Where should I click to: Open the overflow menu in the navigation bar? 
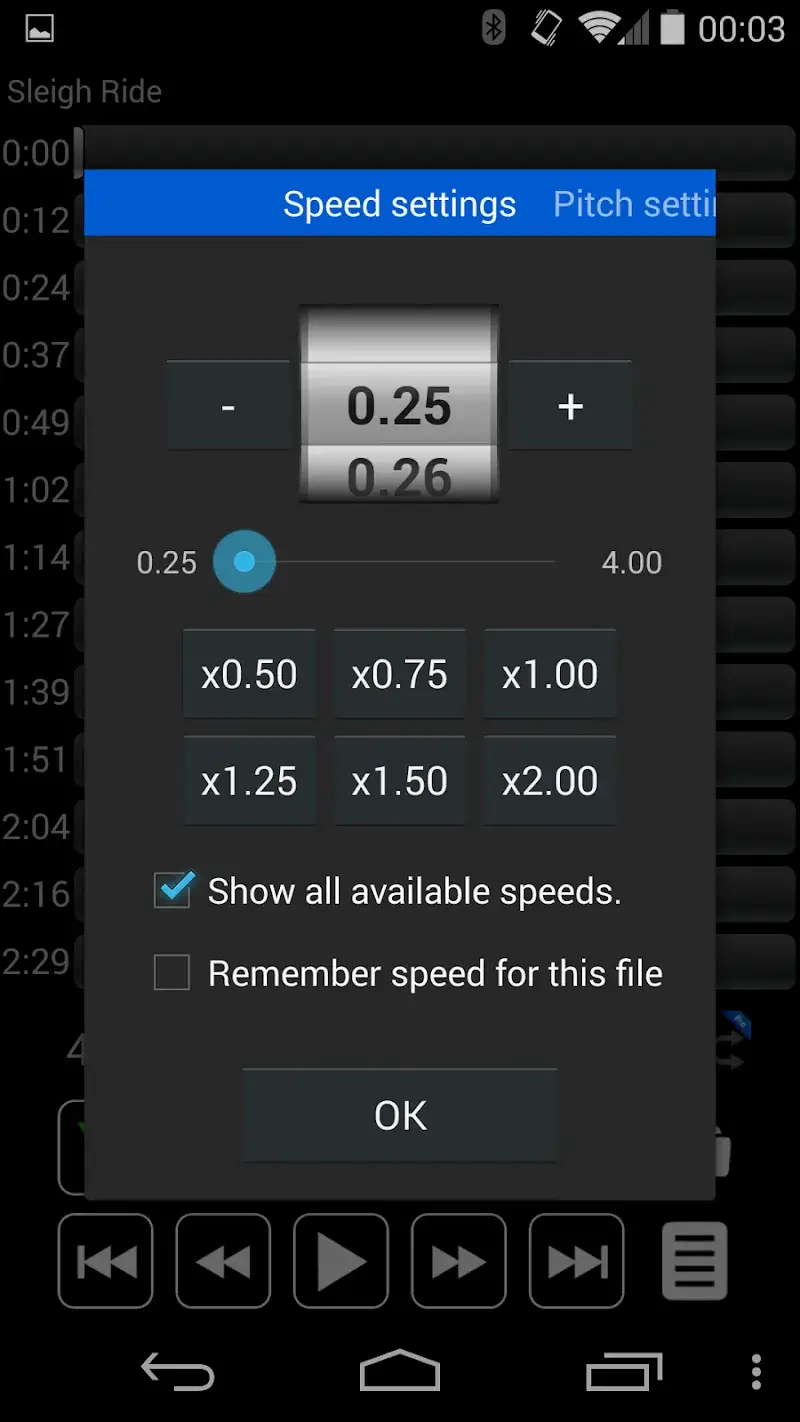(x=757, y=1372)
